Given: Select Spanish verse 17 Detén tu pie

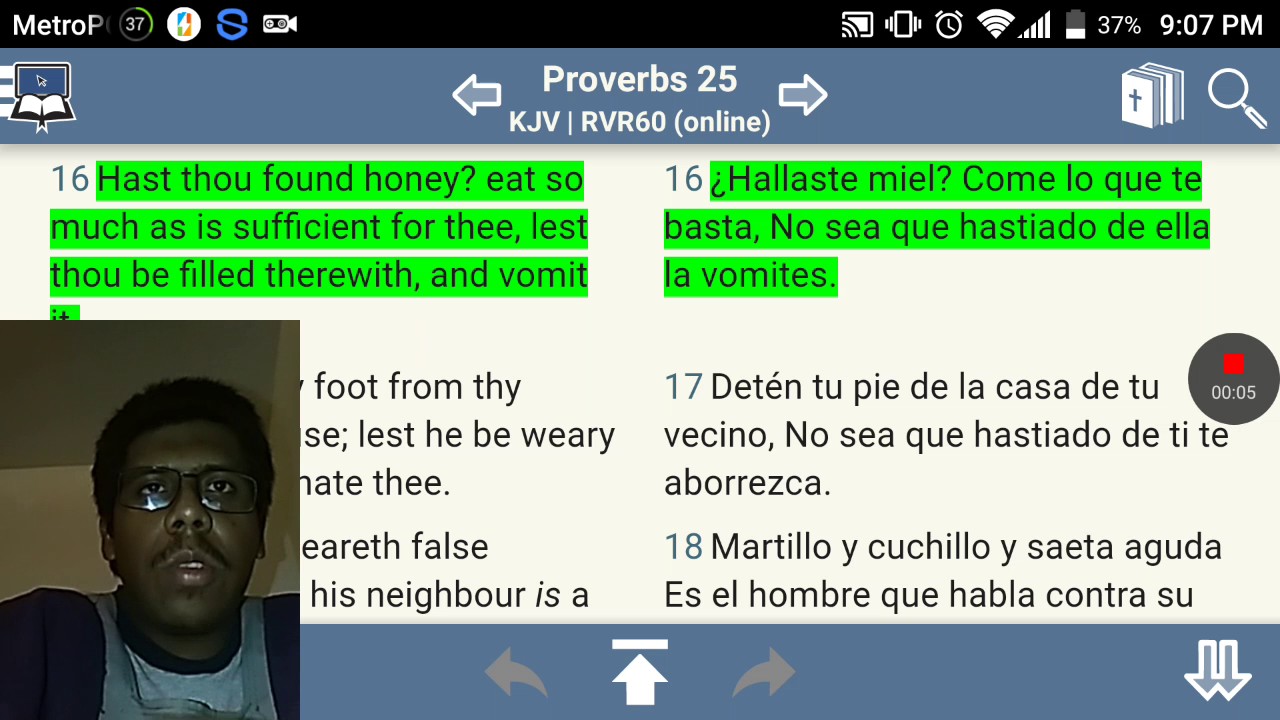Looking at the screenshot, I should coord(945,435).
